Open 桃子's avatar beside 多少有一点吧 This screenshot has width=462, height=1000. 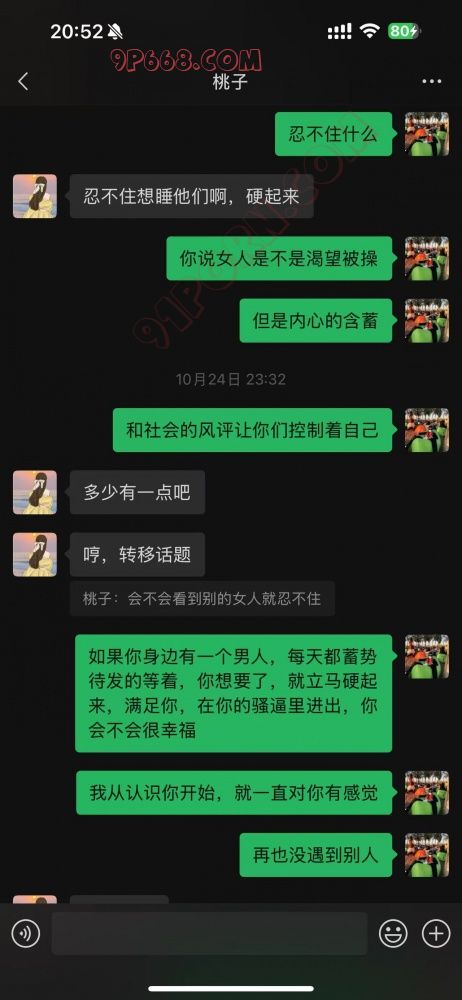(35, 492)
